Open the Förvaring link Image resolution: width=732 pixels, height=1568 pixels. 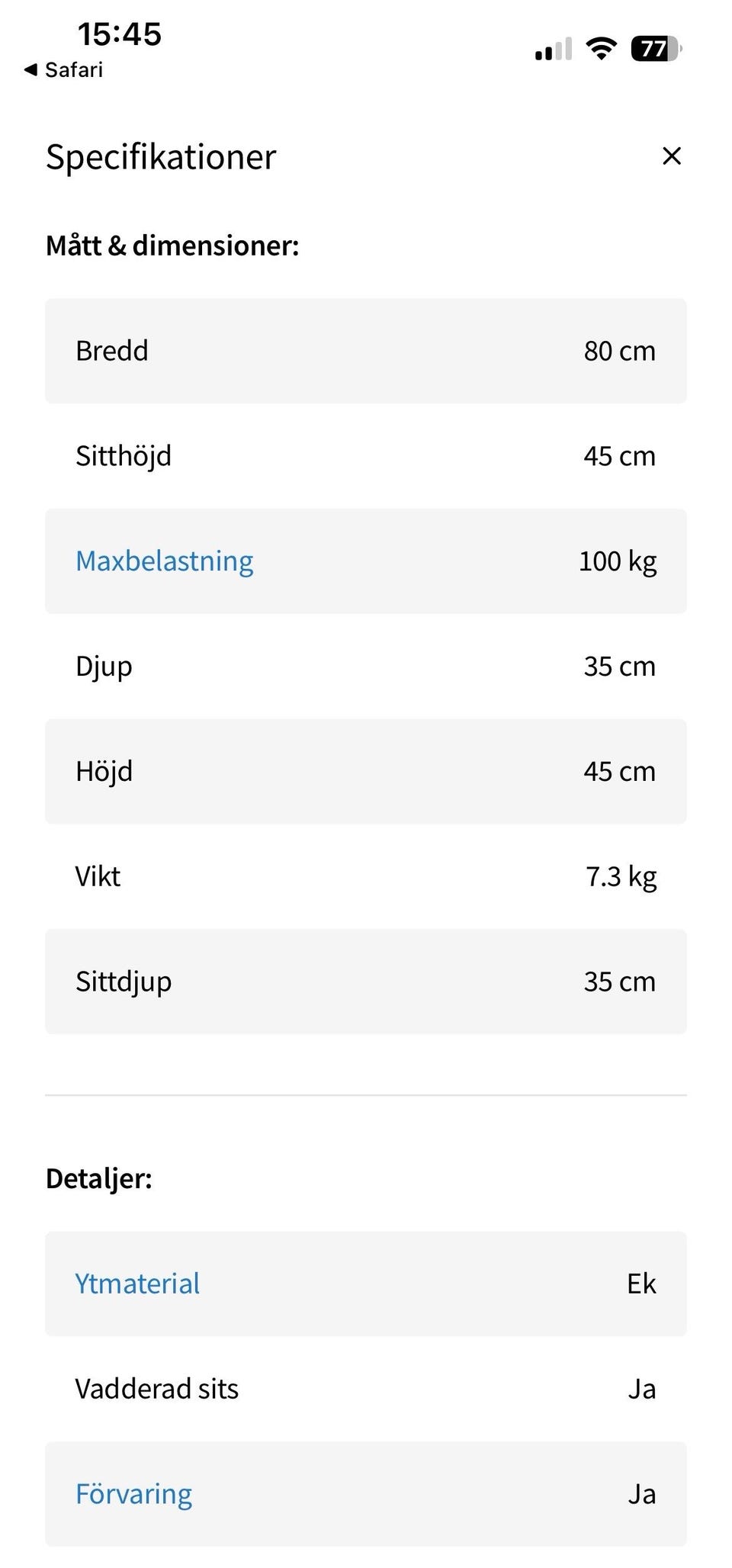tap(133, 1494)
